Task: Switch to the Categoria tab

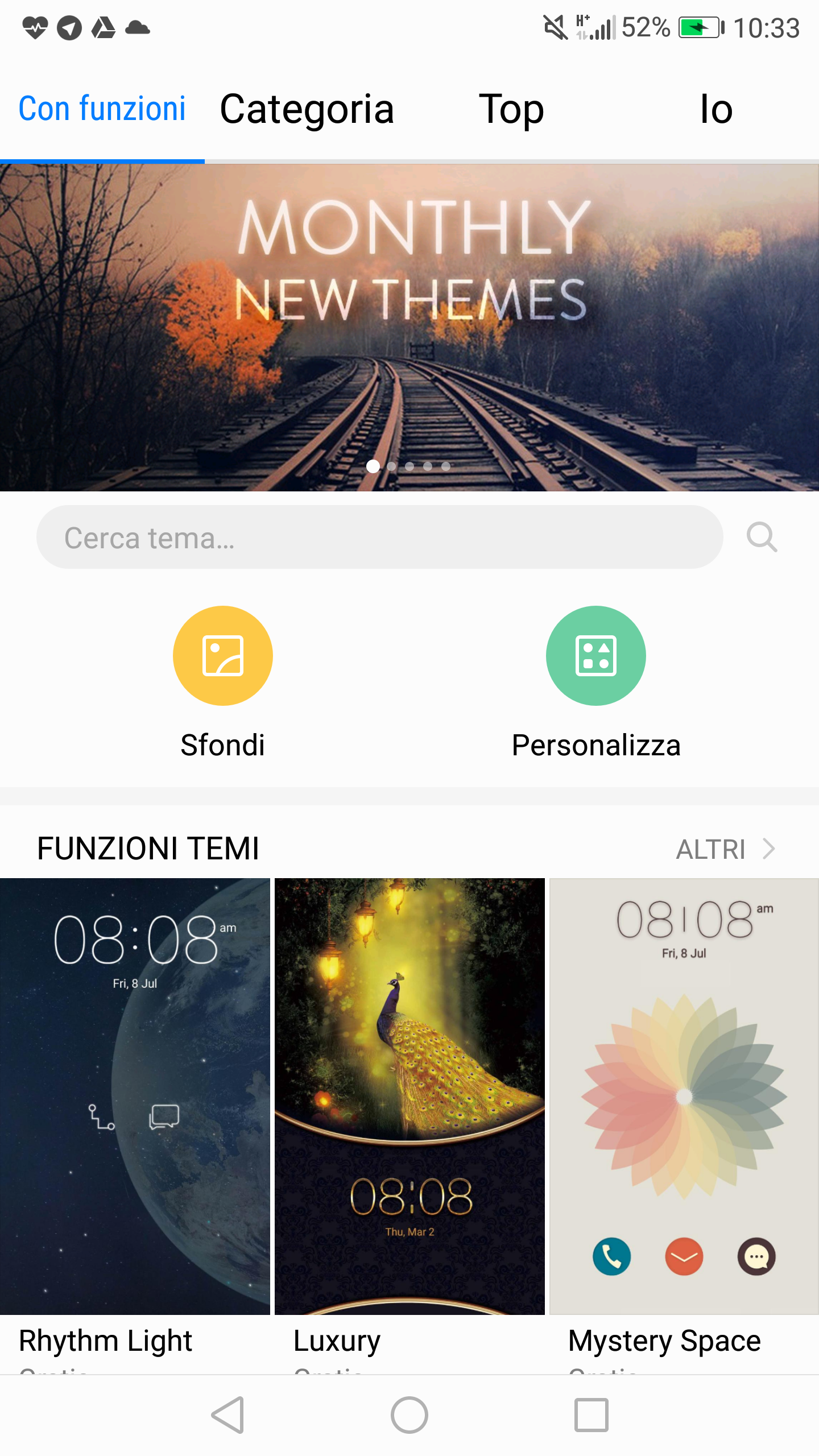Action: click(307, 109)
